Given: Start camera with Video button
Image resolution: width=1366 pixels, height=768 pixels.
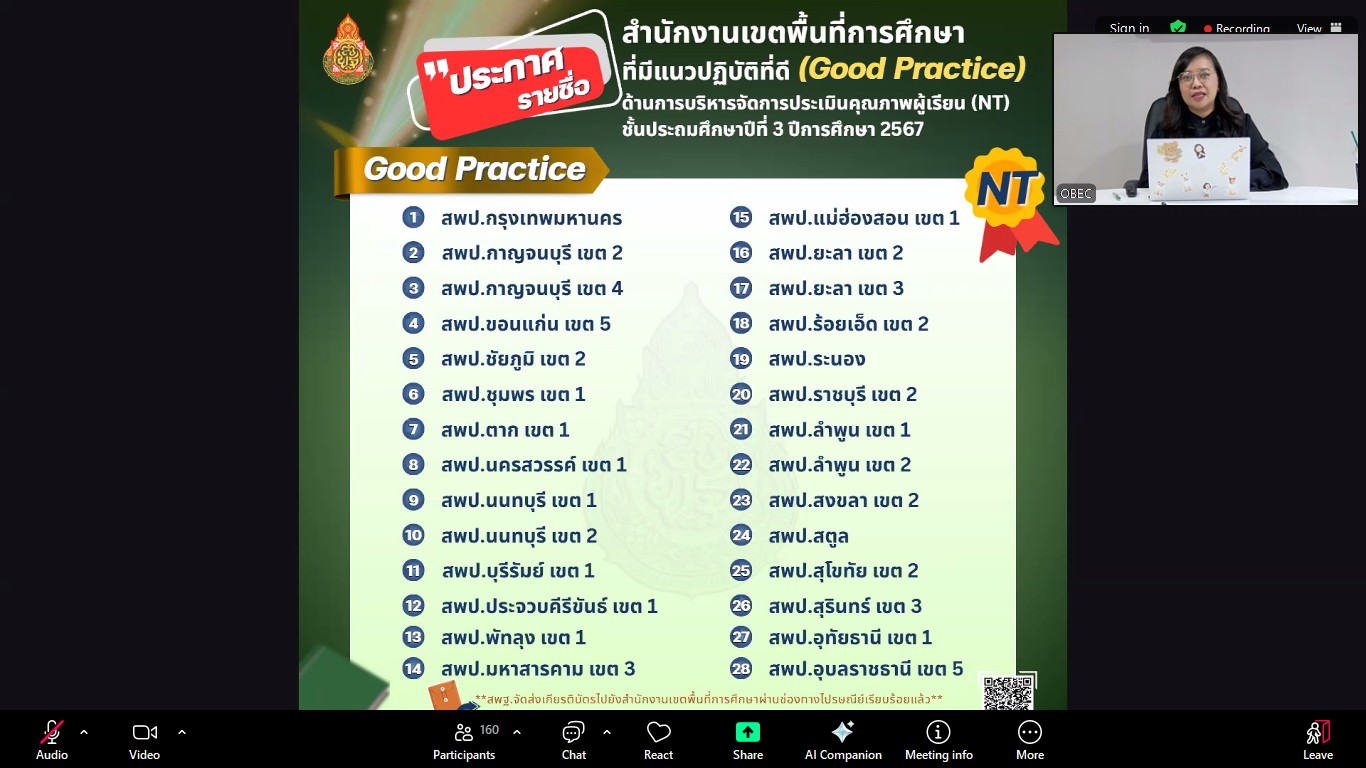Looking at the screenshot, I should point(144,741).
